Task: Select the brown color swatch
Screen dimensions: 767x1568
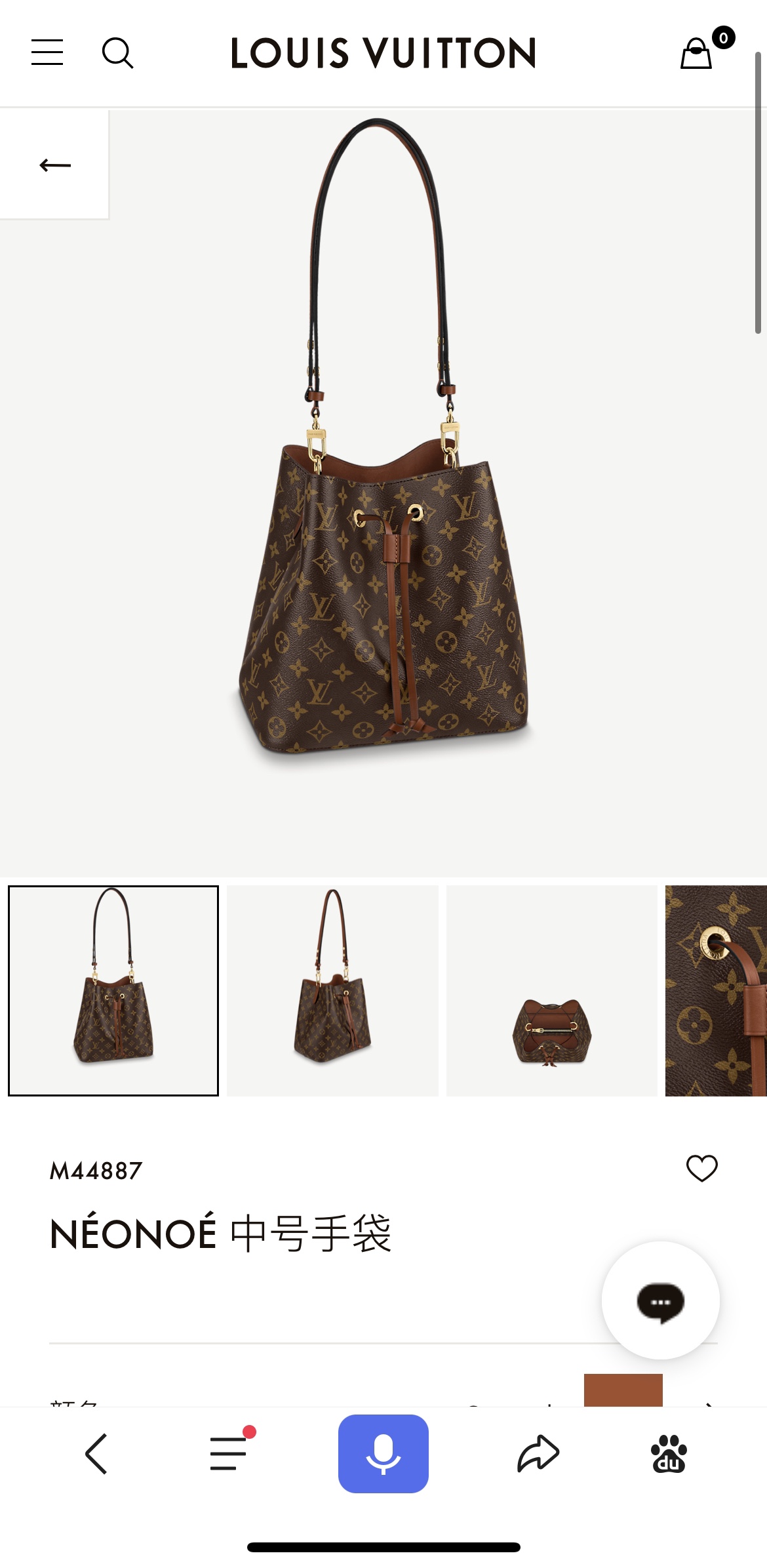Action: pos(623,1390)
